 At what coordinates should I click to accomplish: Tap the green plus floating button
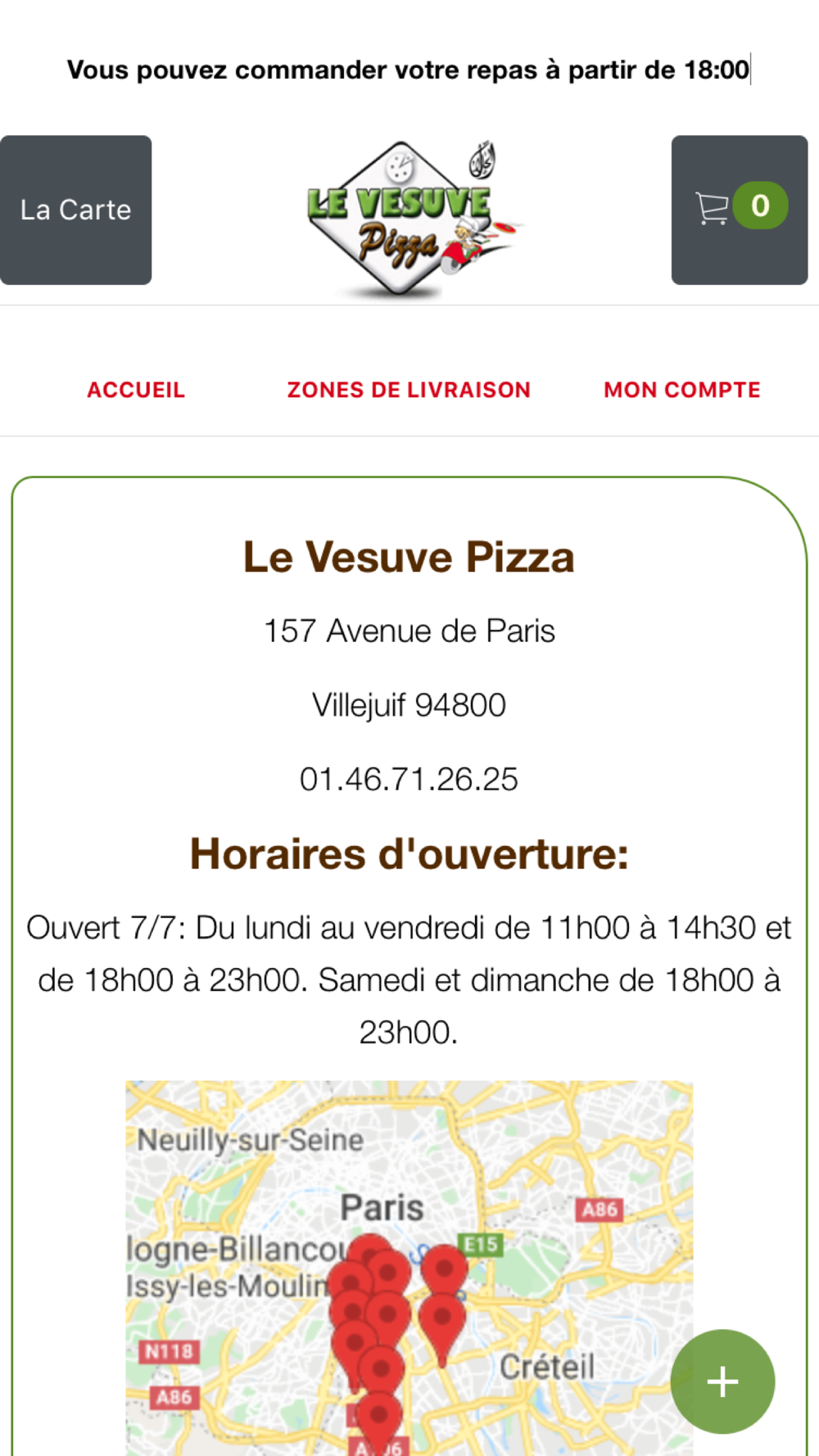(722, 1381)
